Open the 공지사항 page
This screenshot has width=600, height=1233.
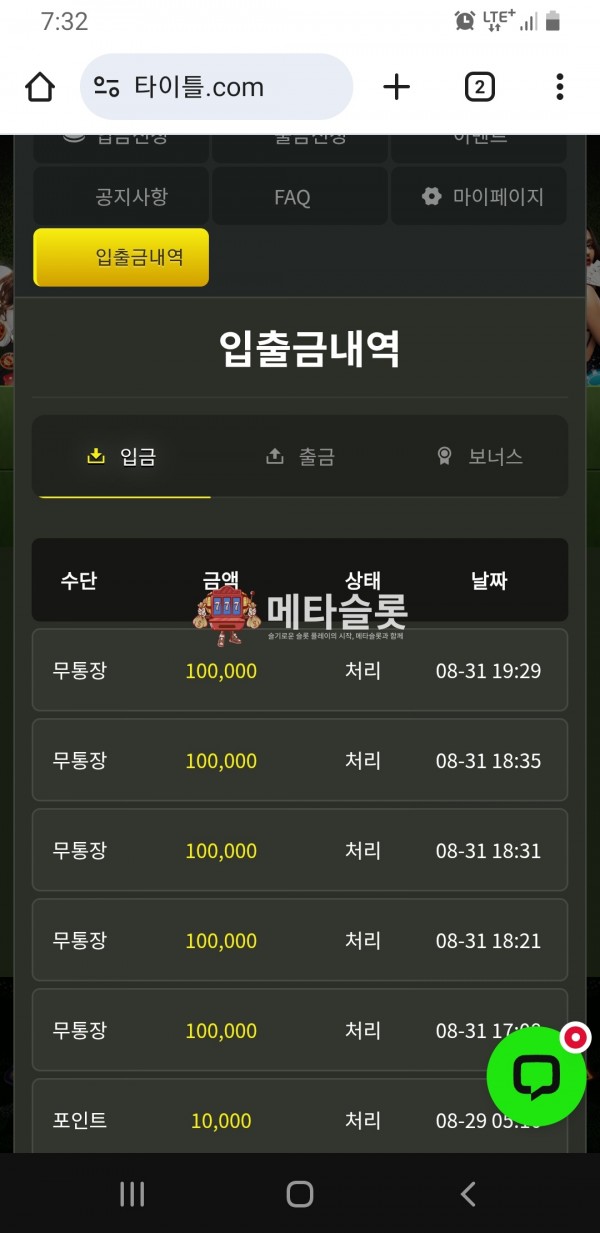click(x=122, y=197)
